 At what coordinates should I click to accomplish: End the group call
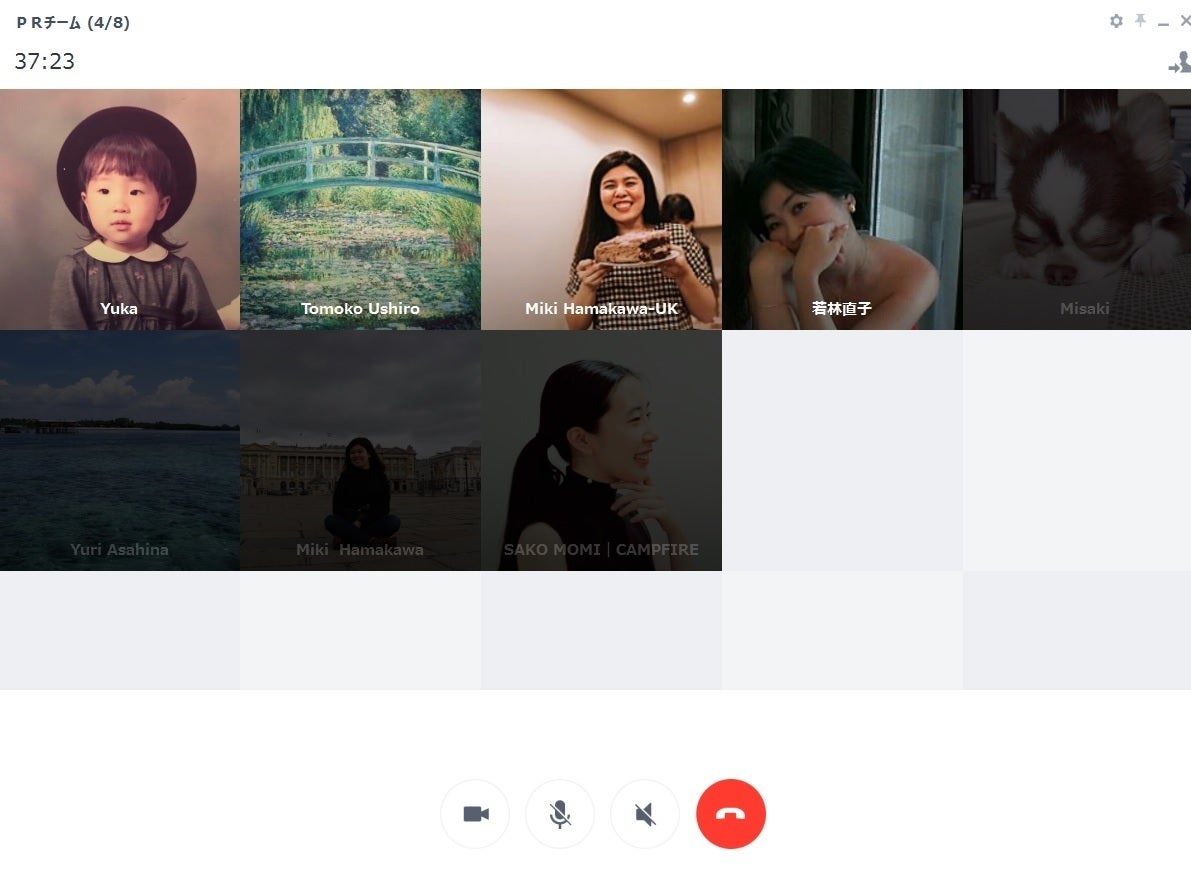[x=731, y=814]
